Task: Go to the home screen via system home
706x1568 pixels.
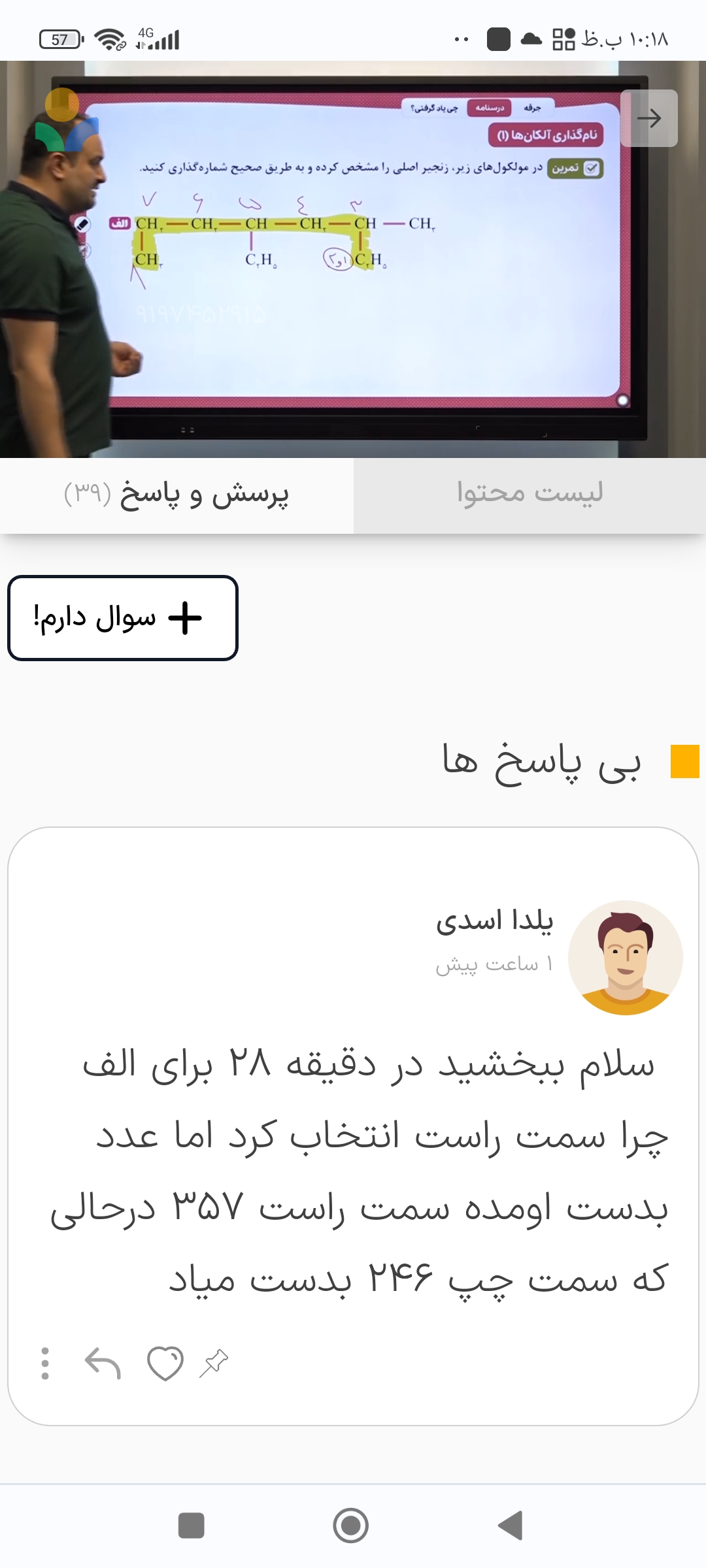Action: coord(351,1526)
